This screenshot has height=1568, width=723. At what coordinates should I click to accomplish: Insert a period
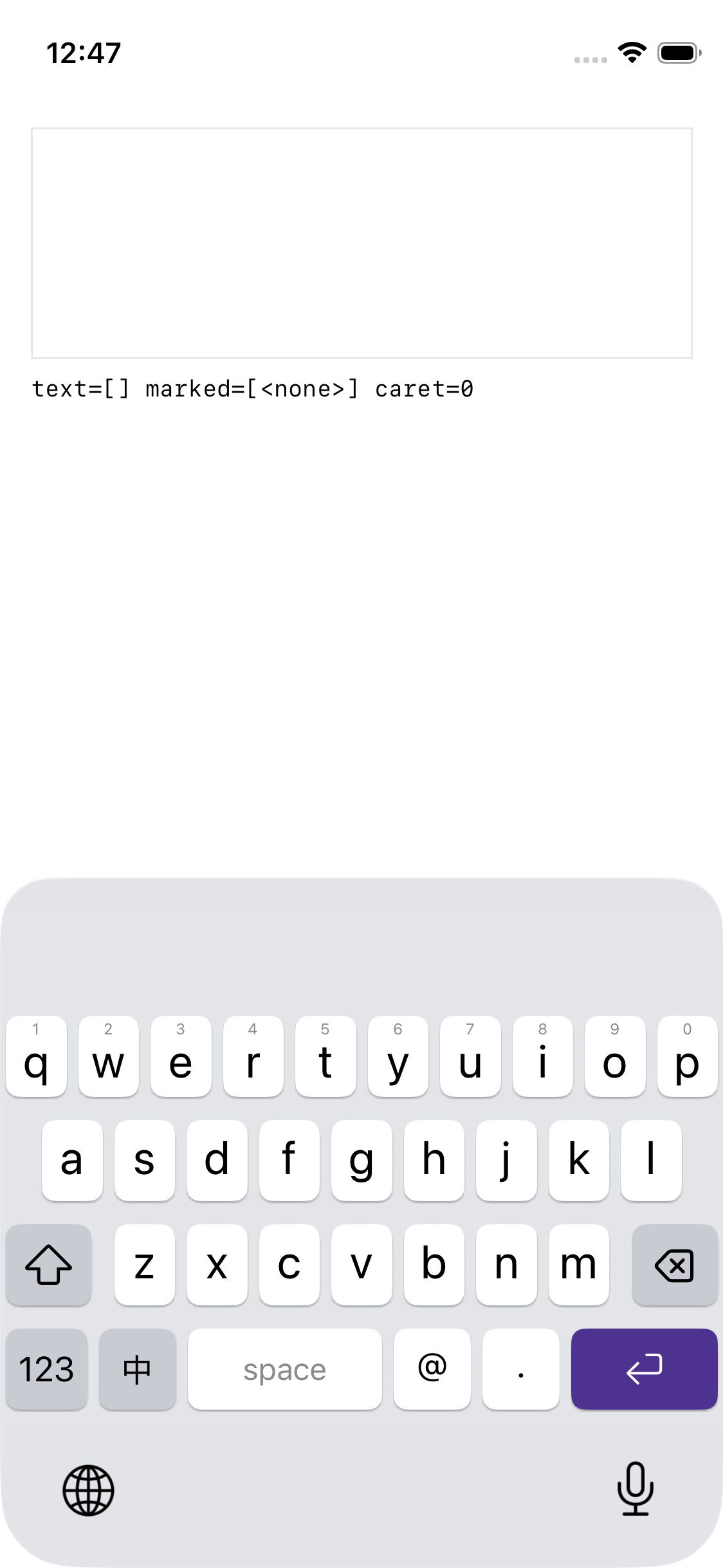521,1369
